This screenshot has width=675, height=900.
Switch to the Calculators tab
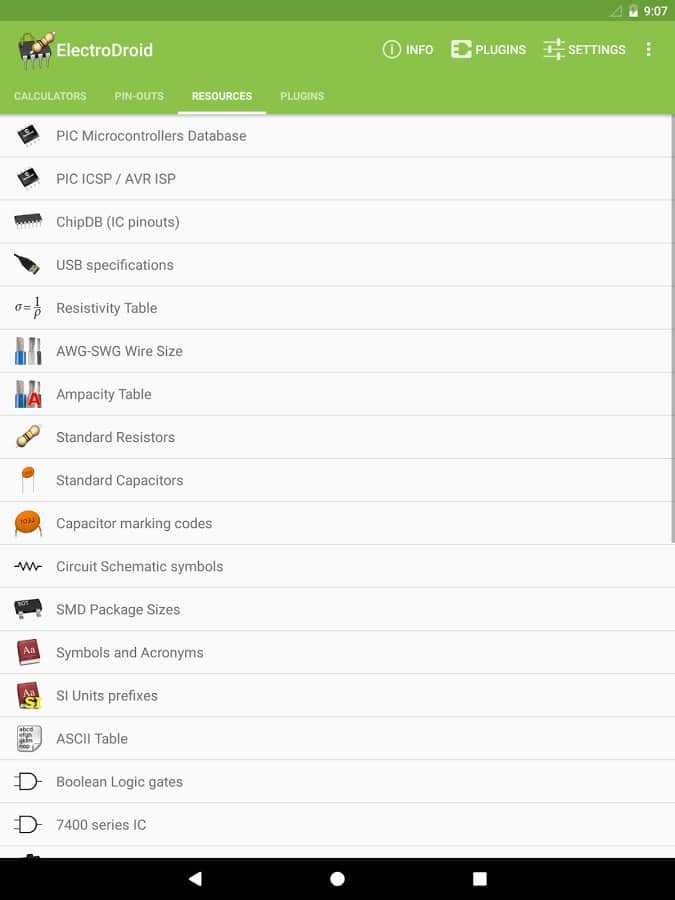tap(50, 96)
